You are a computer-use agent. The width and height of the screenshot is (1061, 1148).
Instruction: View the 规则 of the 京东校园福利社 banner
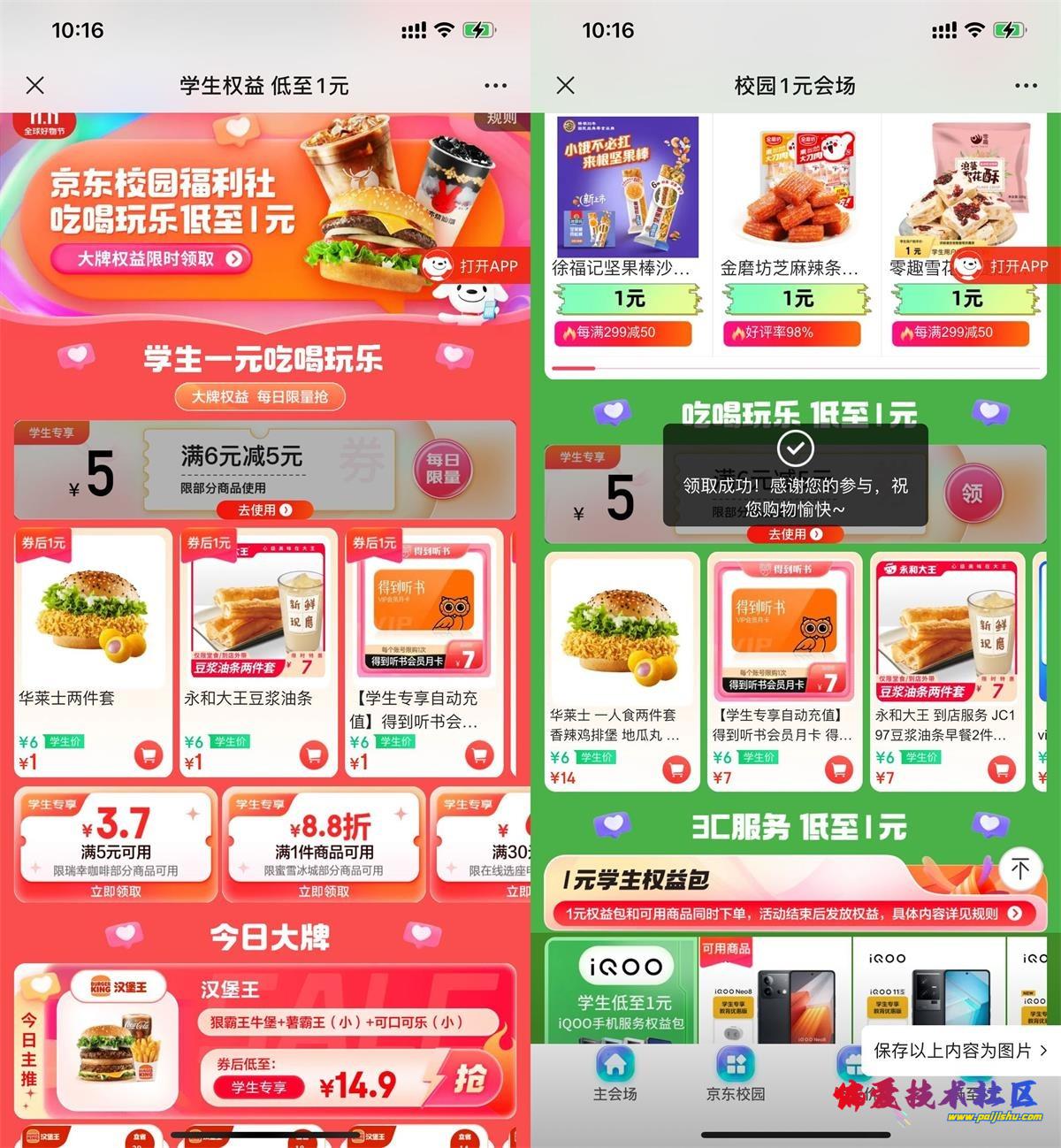(500, 119)
